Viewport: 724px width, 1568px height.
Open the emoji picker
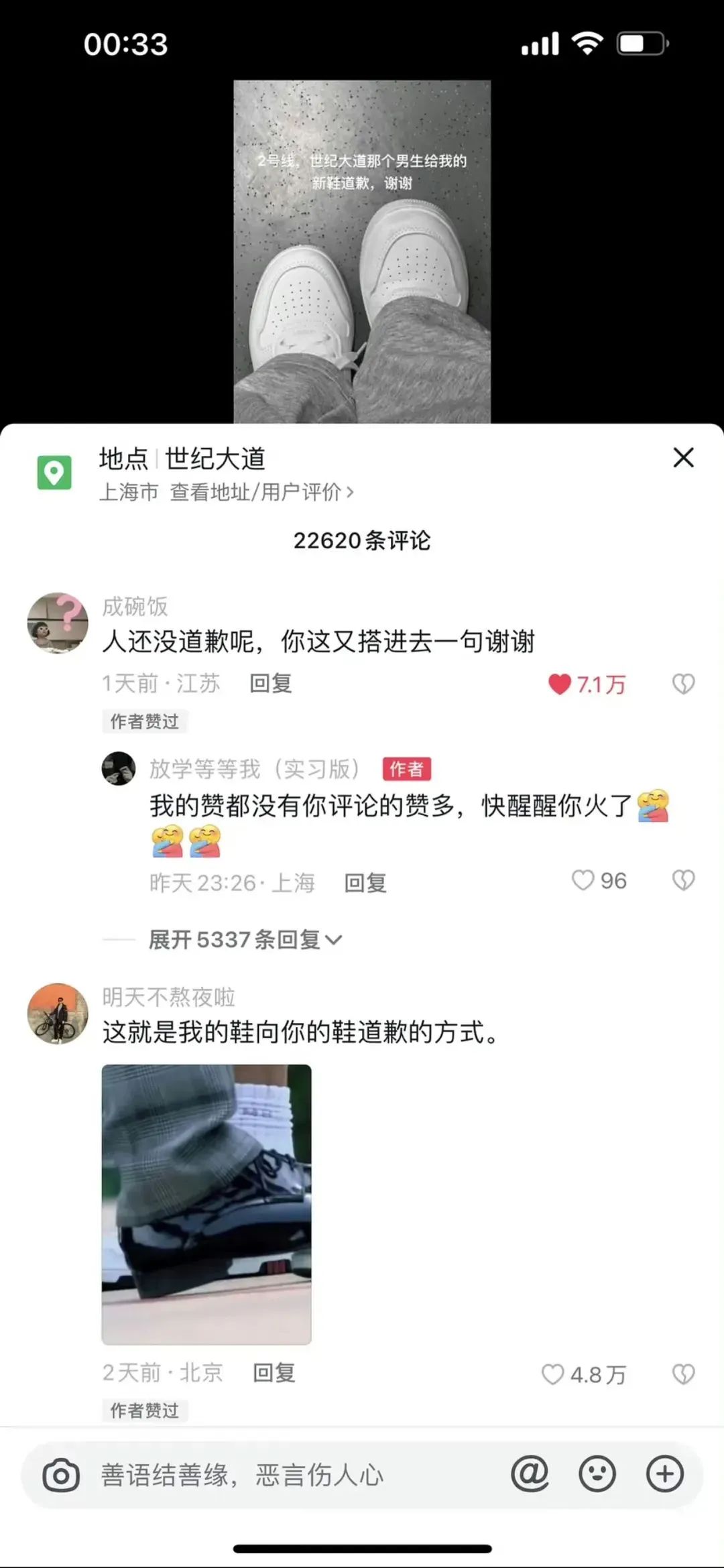coord(597,1473)
